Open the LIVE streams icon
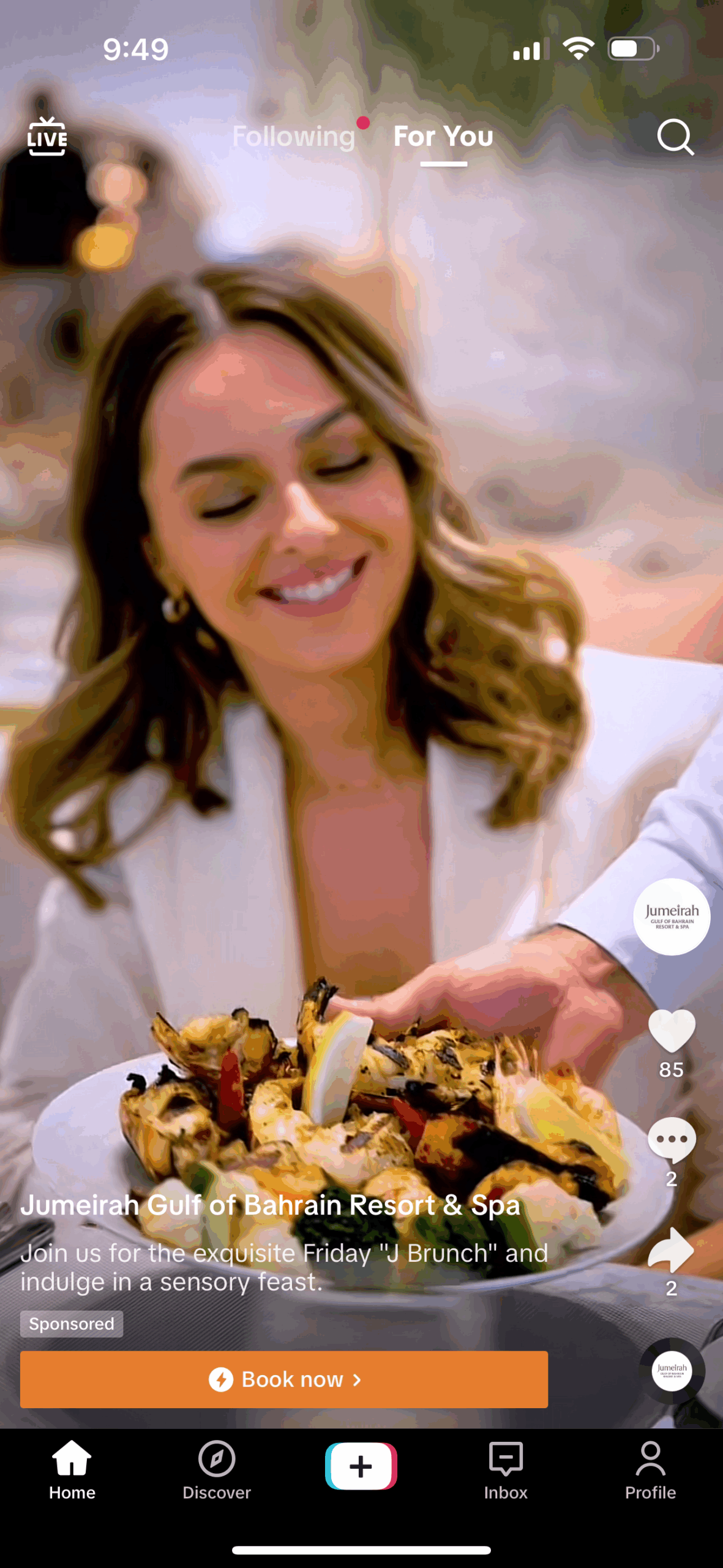 pyautogui.click(x=47, y=136)
